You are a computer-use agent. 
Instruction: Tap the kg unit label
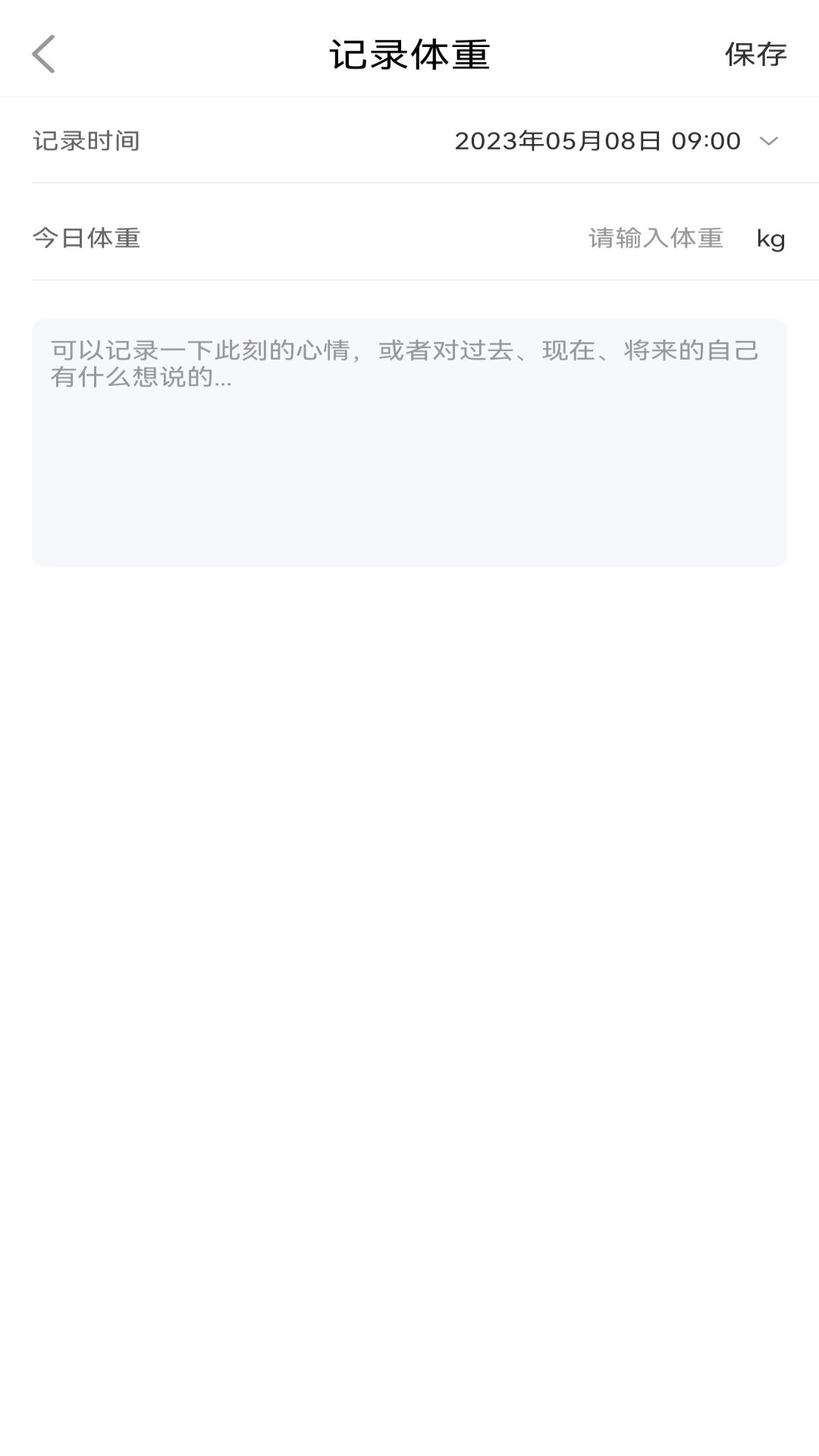pyautogui.click(x=770, y=238)
